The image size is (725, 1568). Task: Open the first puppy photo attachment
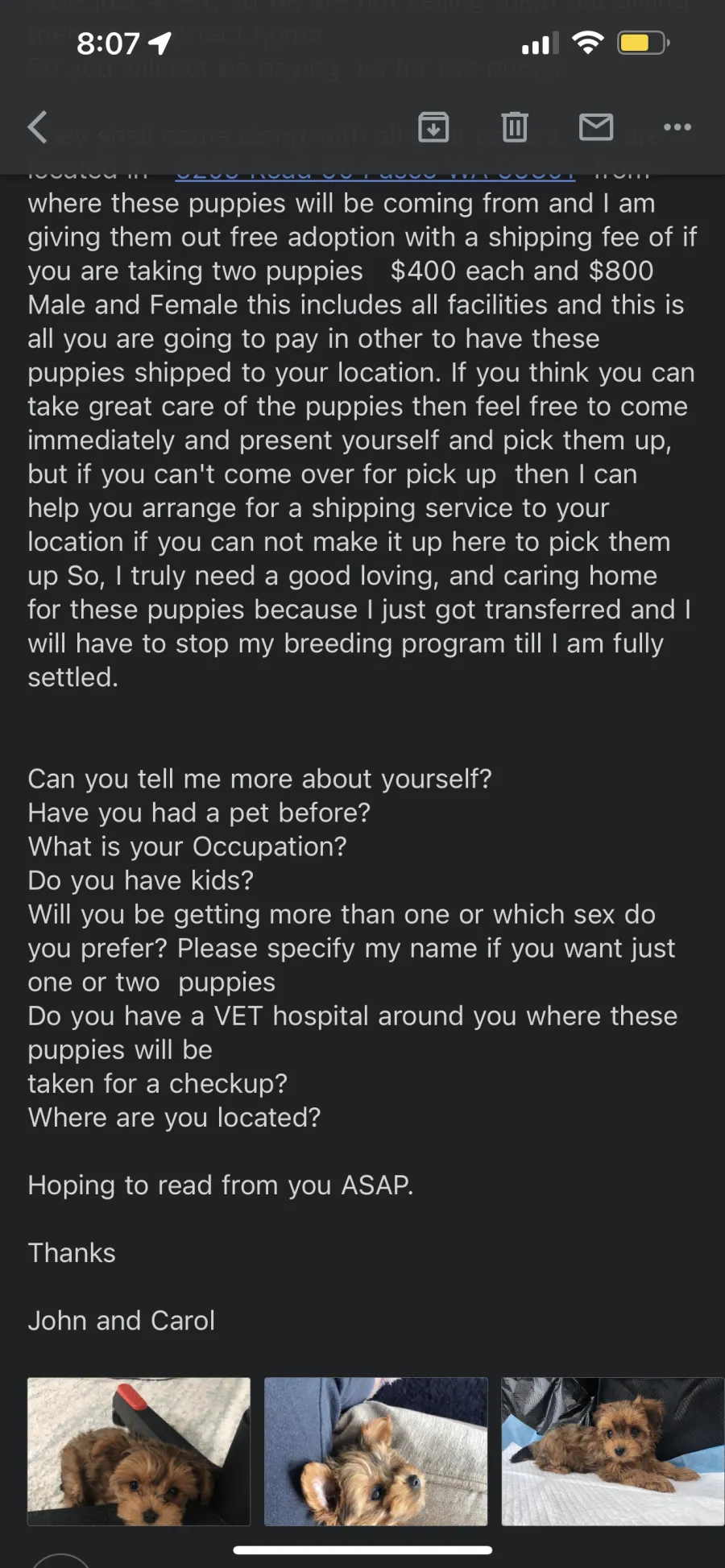click(x=139, y=1451)
